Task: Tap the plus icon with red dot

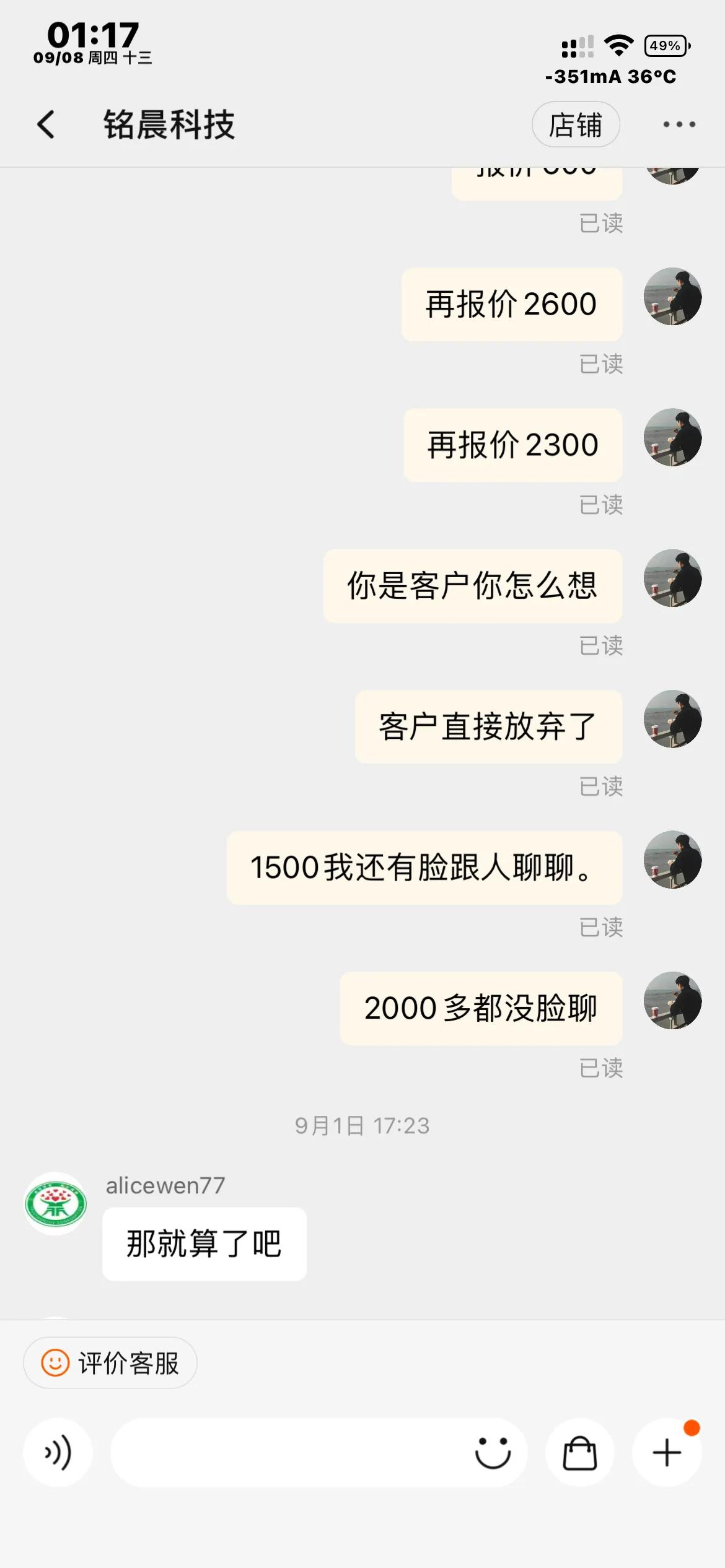Action: click(x=666, y=1452)
